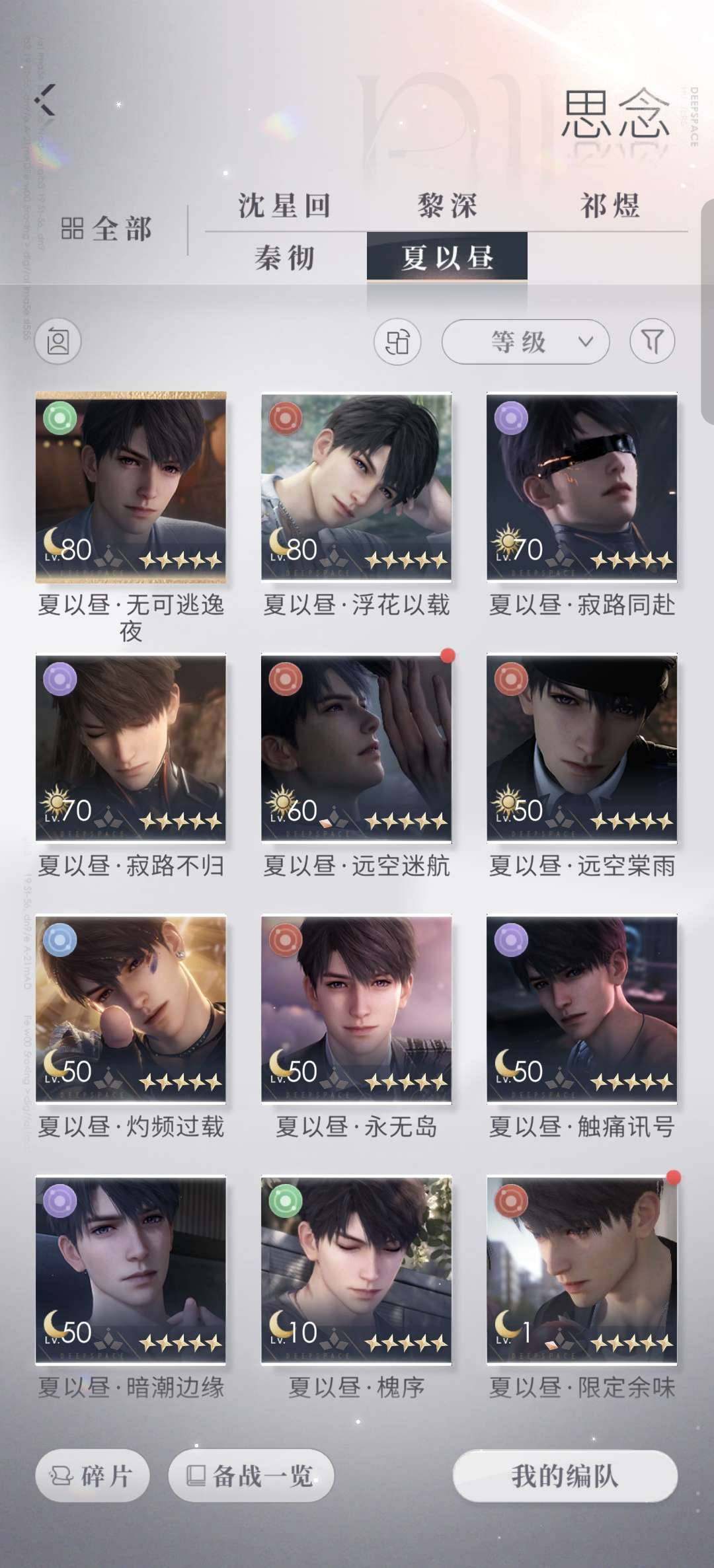Open 我的编队 team setup
Screen dimensions: 714x1568
[565, 1475]
